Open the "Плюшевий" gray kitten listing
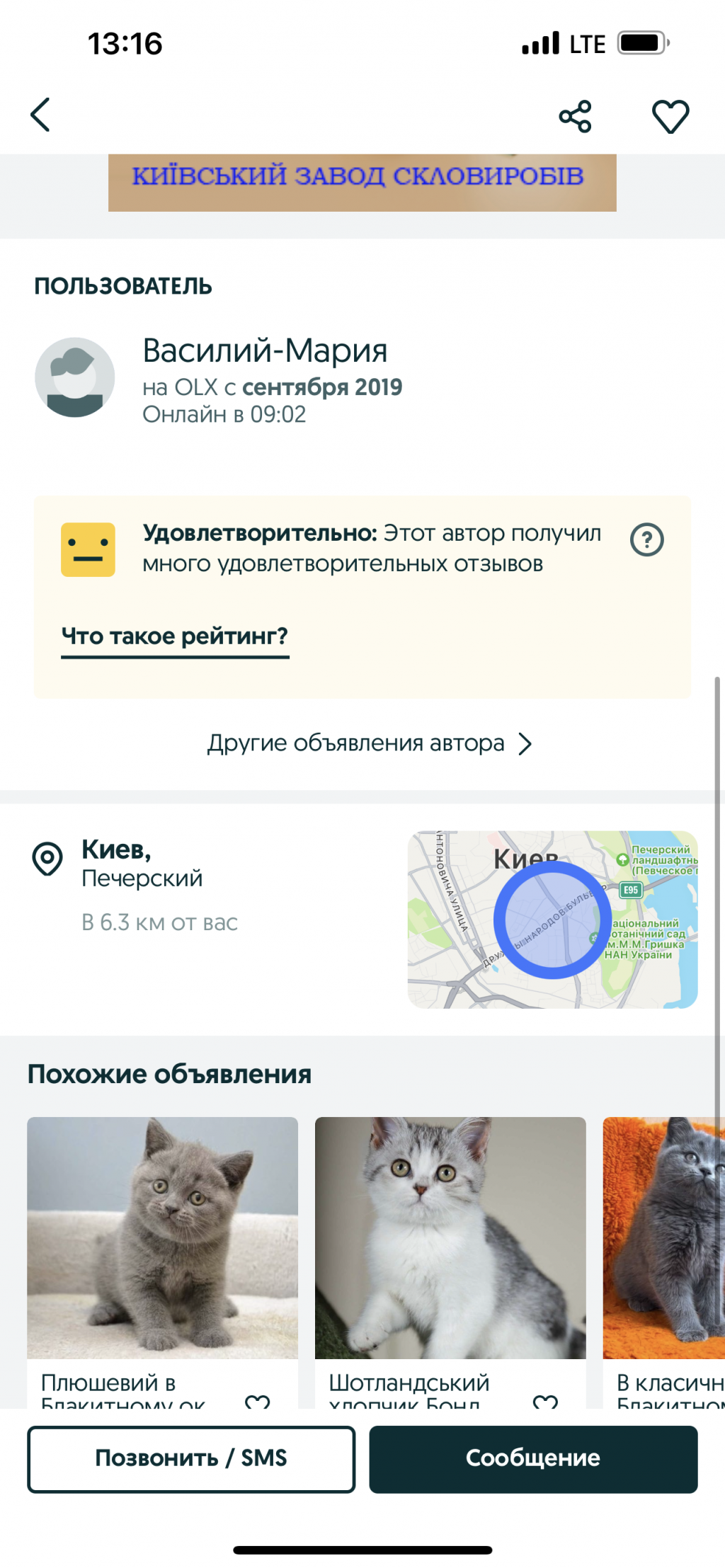Image resolution: width=725 pixels, height=1568 pixels. pyautogui.click(x=162, y=1237)
